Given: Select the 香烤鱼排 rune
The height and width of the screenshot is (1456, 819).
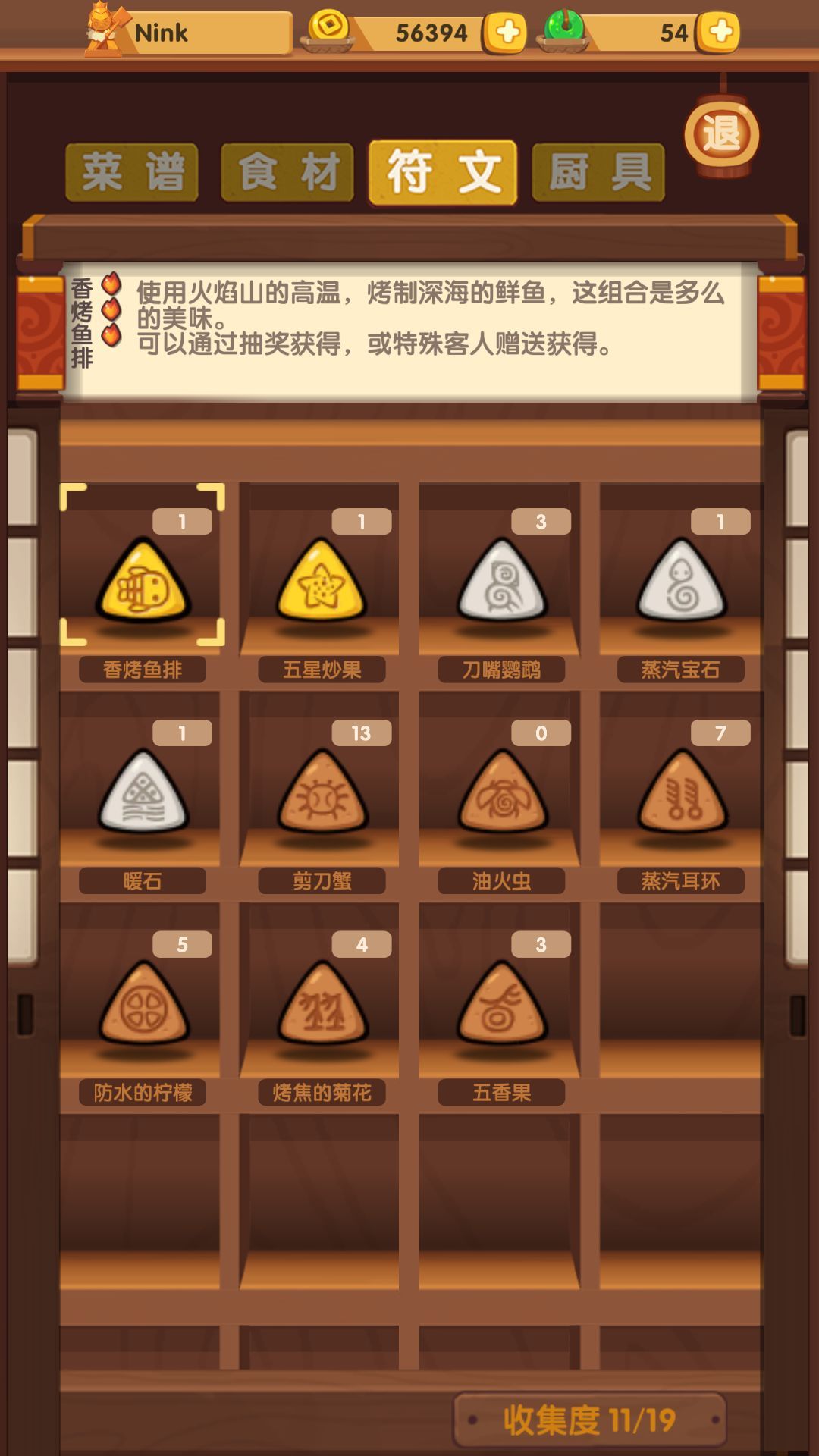Looking at the screenshot, I should (x=143, y=580).
